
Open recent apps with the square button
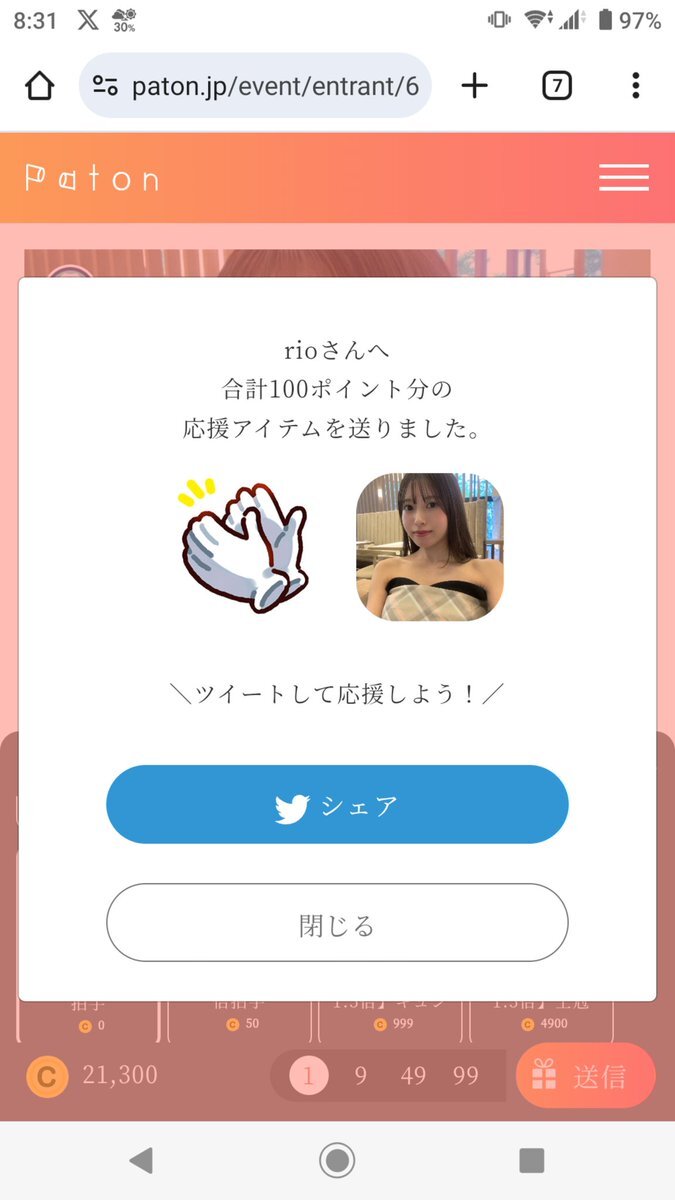coord(532,1160)
